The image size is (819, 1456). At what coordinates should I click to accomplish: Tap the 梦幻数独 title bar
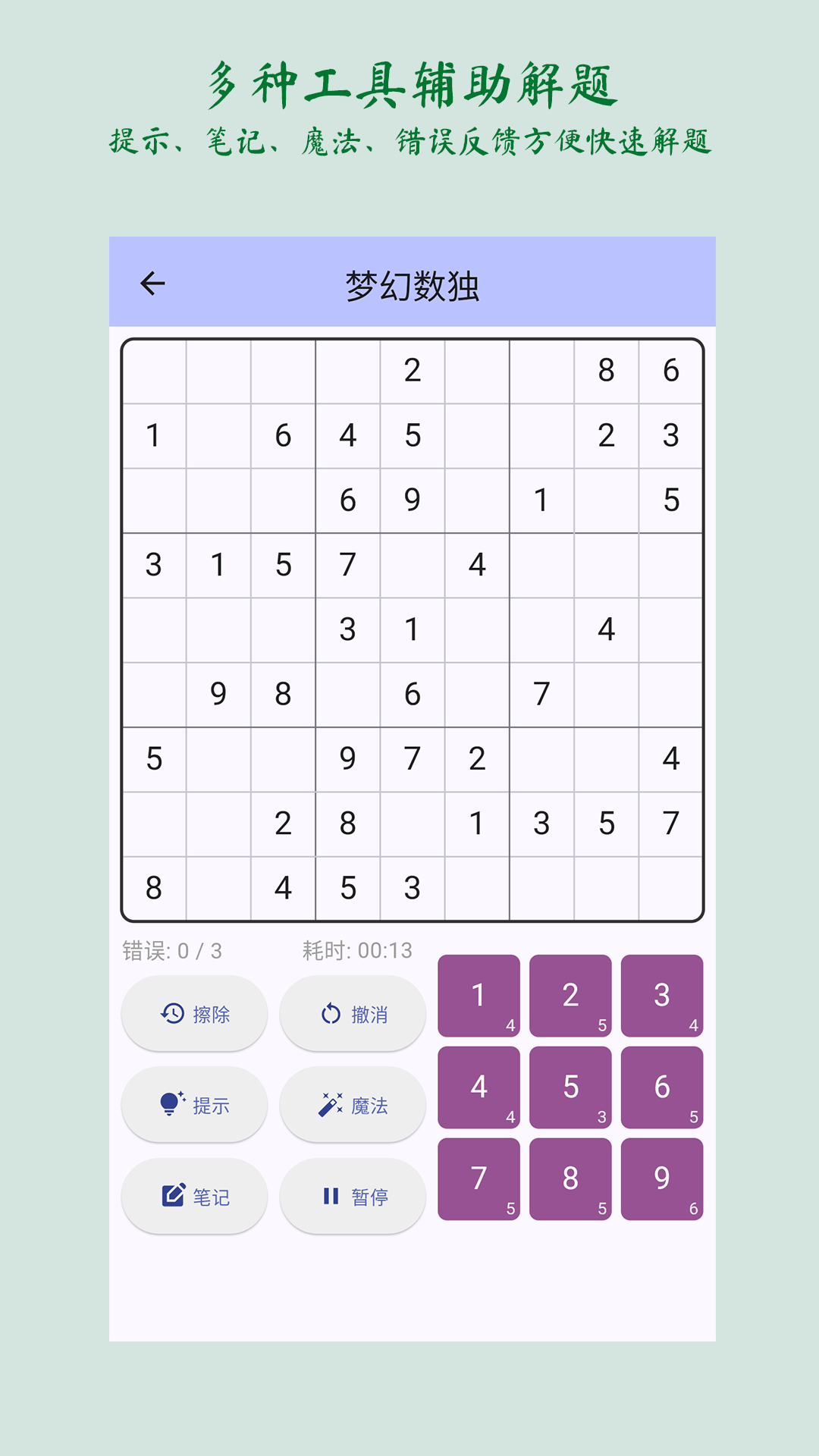[x=413, y=284]
